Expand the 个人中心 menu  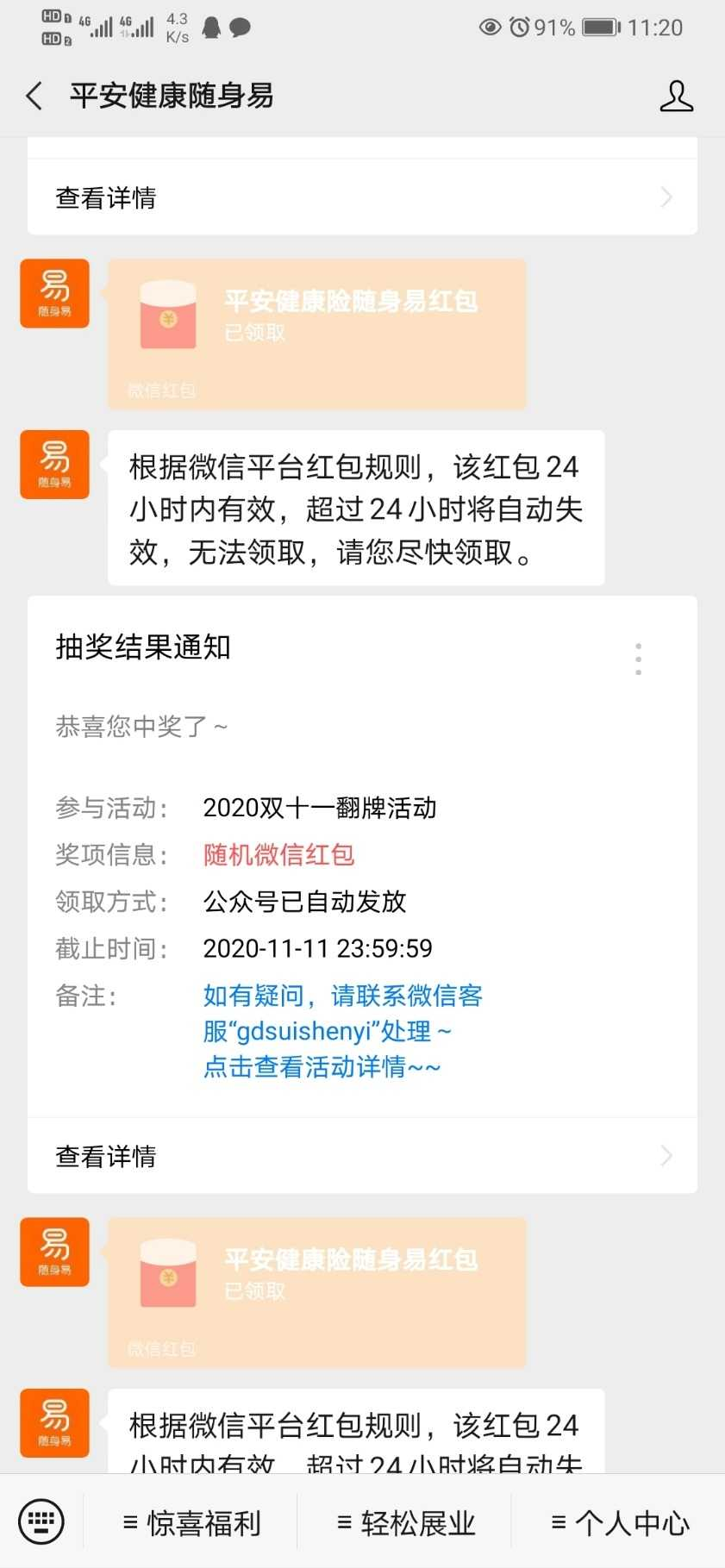click(619, 1523)
